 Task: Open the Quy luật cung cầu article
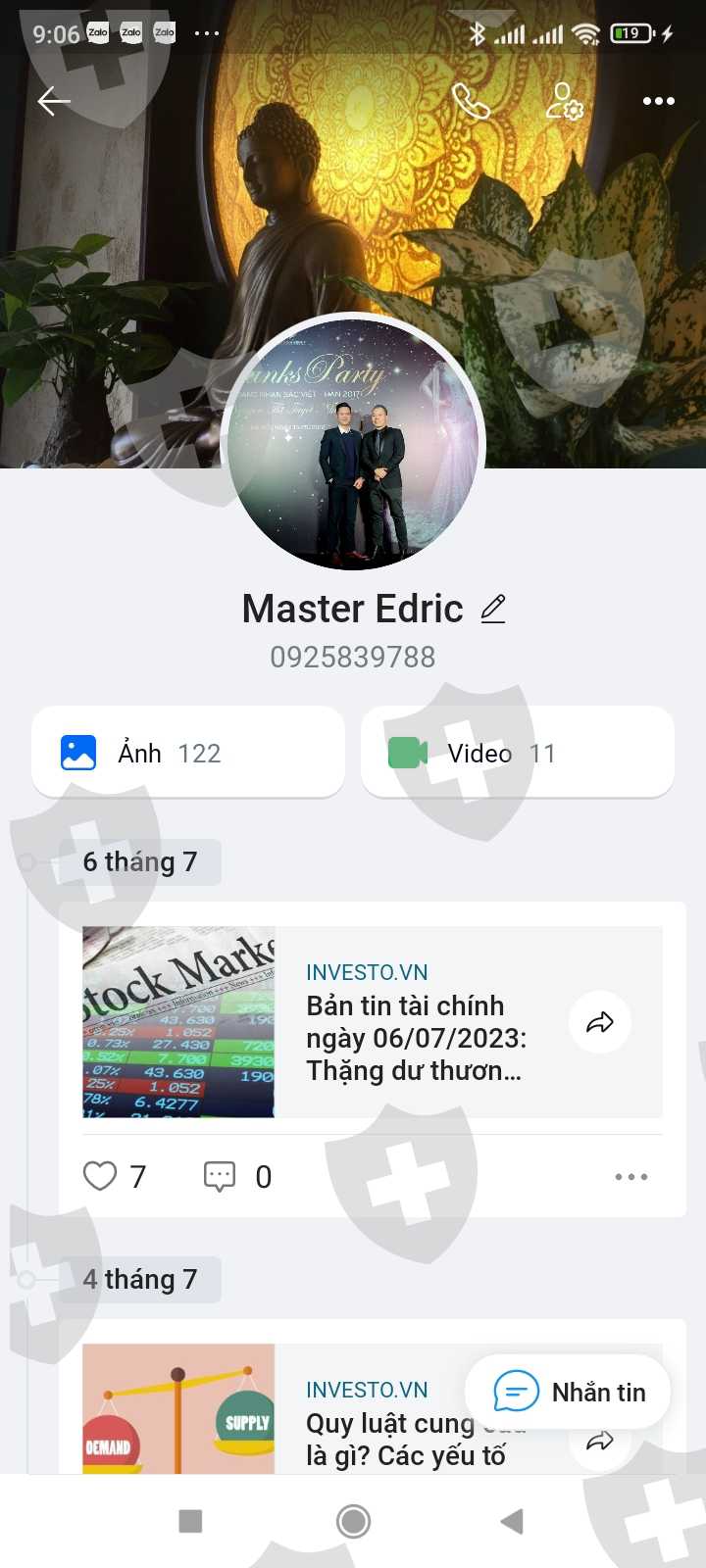pos(373,1409)
